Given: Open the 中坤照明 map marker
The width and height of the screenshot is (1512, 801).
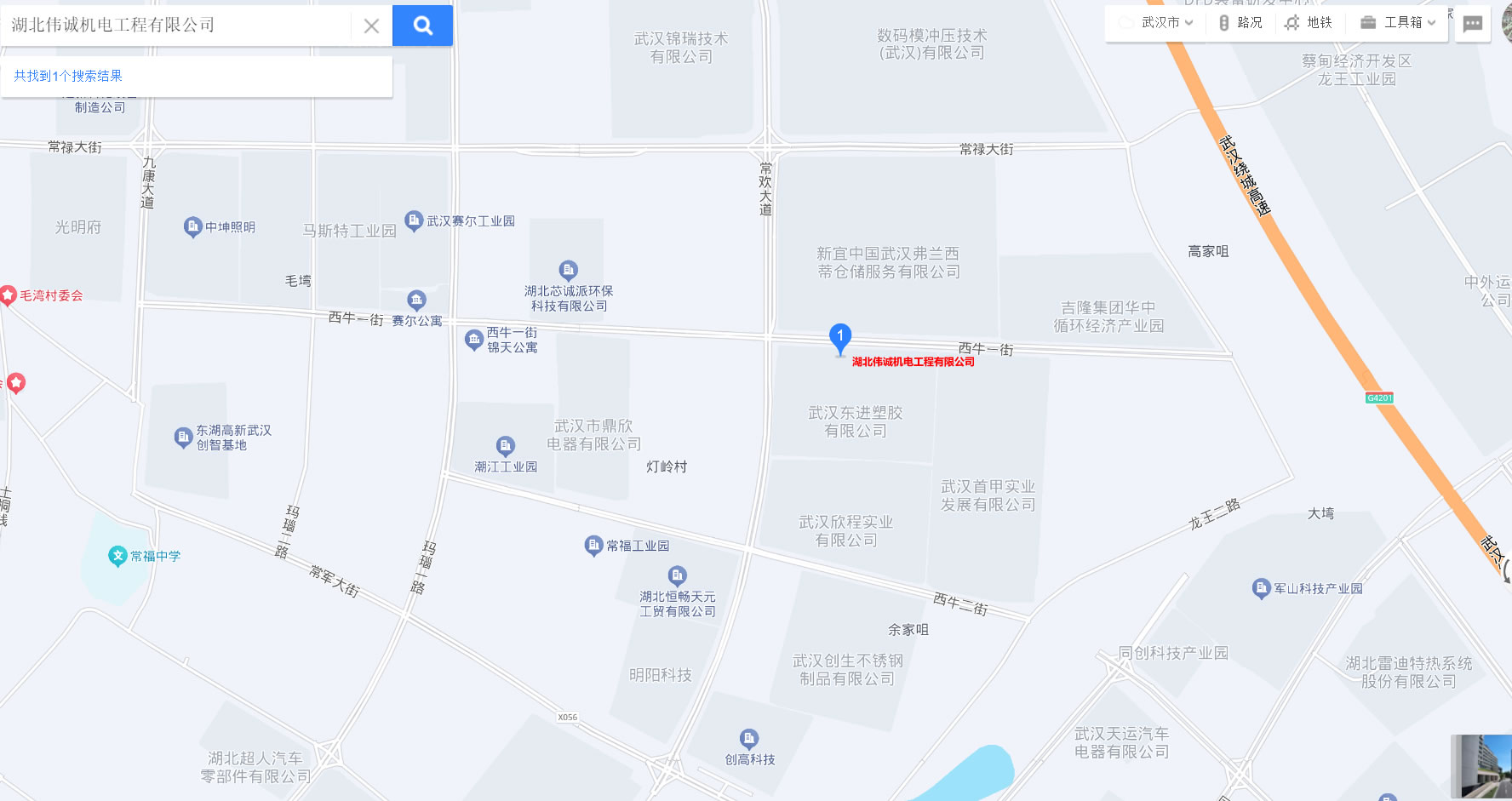Looking at the screenshot, I should (x=192, y=226).
